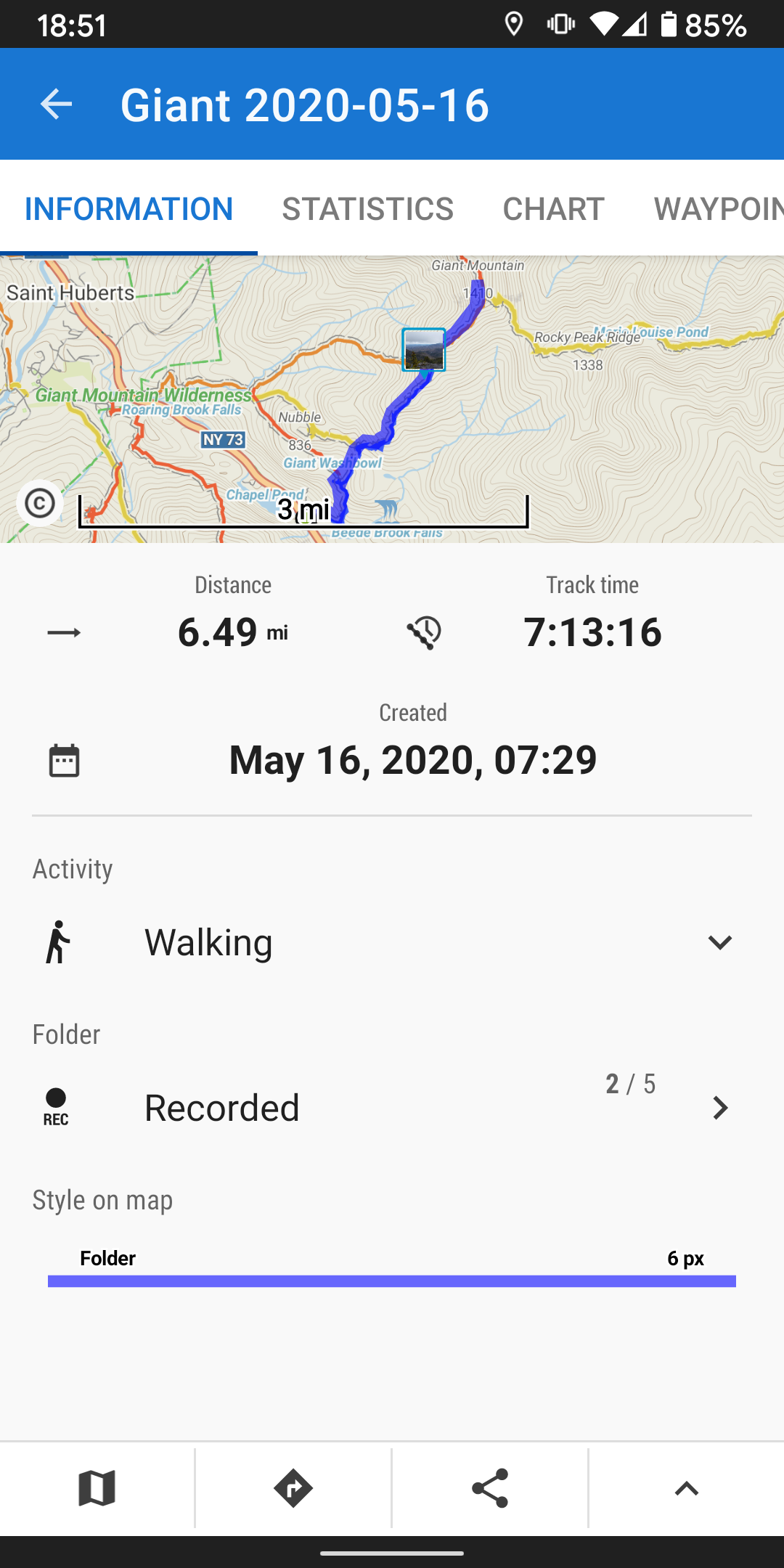Show the track on the map

(97, 1488)
